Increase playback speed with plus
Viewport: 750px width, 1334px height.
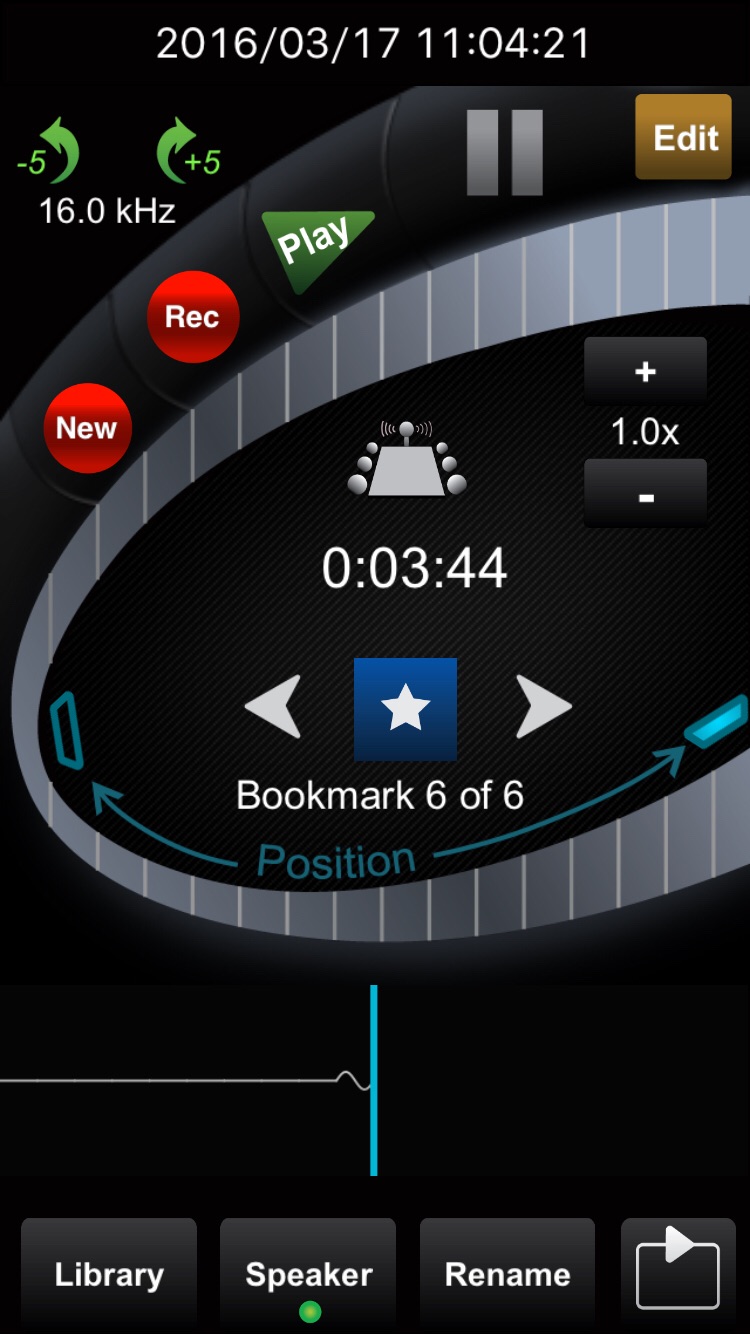pyautogui.click(x=645, y=371)
